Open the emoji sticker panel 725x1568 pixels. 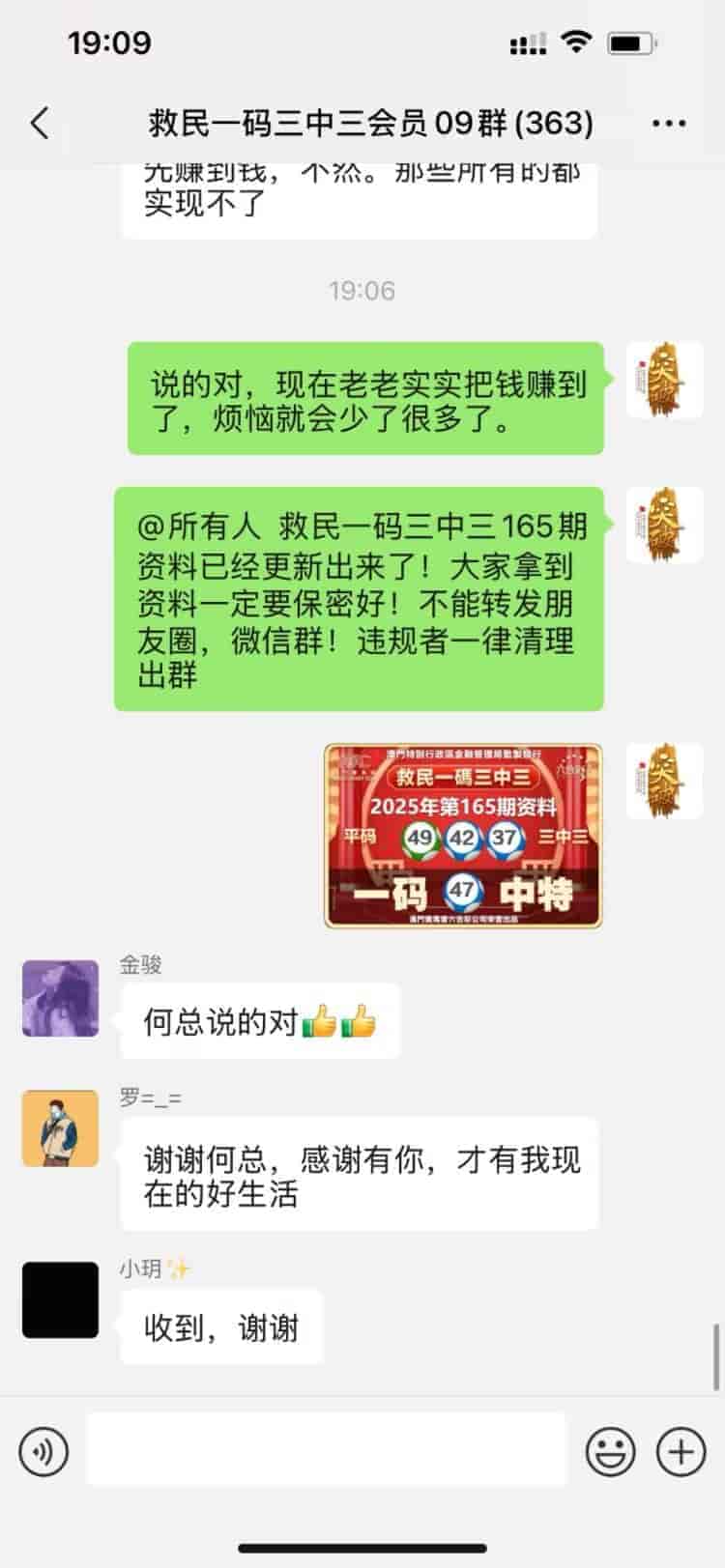click(x=611, y=1451)
